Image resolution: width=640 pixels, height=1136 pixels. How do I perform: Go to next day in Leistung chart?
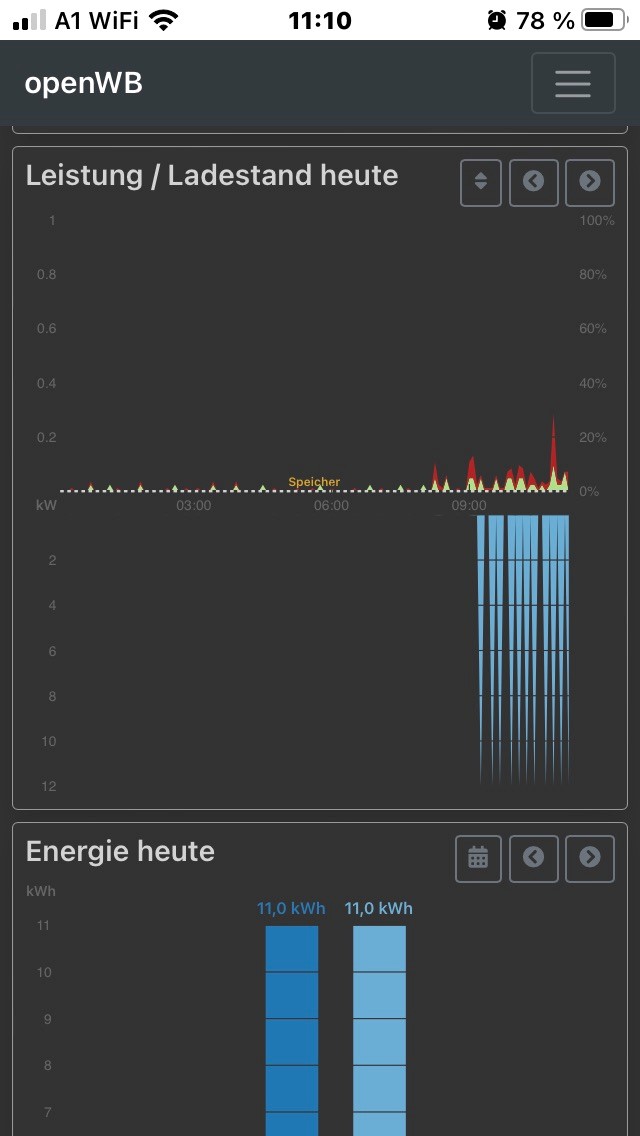[590, 182]
